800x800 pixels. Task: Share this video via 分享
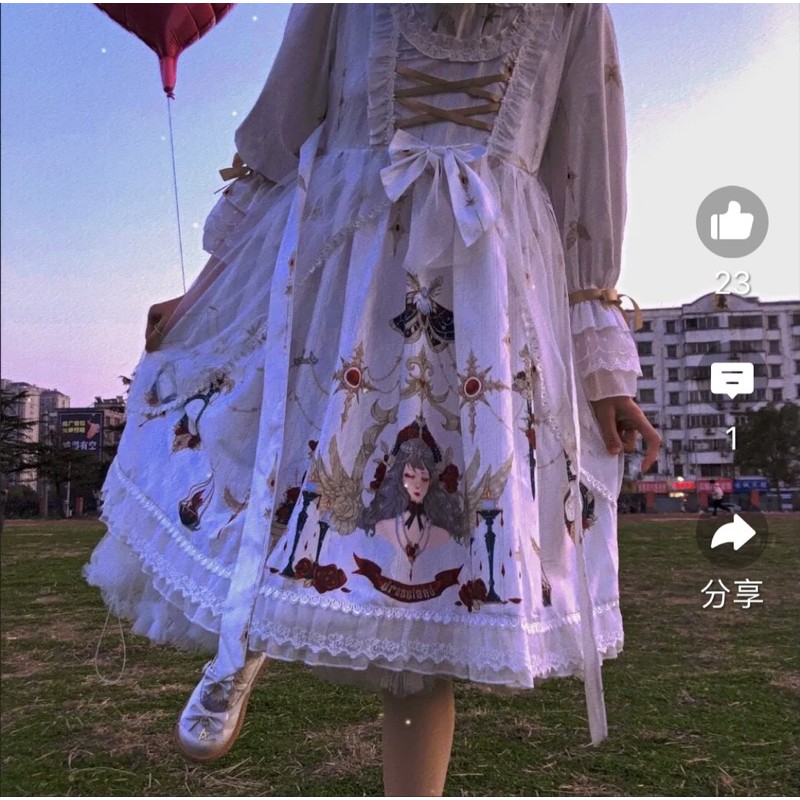point(732,535)
